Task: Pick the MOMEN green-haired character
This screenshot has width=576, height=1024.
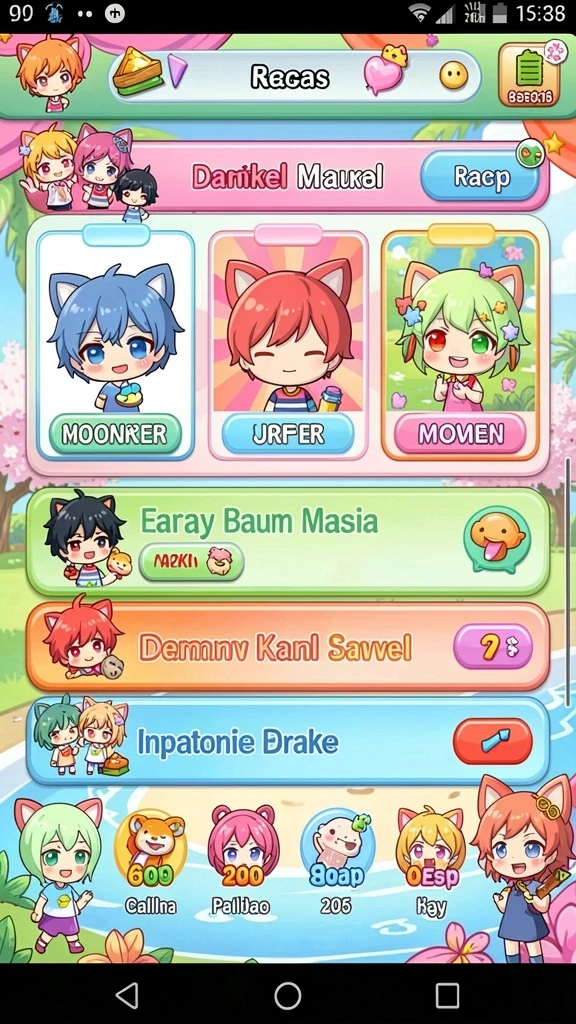Action: pos(460,345)
